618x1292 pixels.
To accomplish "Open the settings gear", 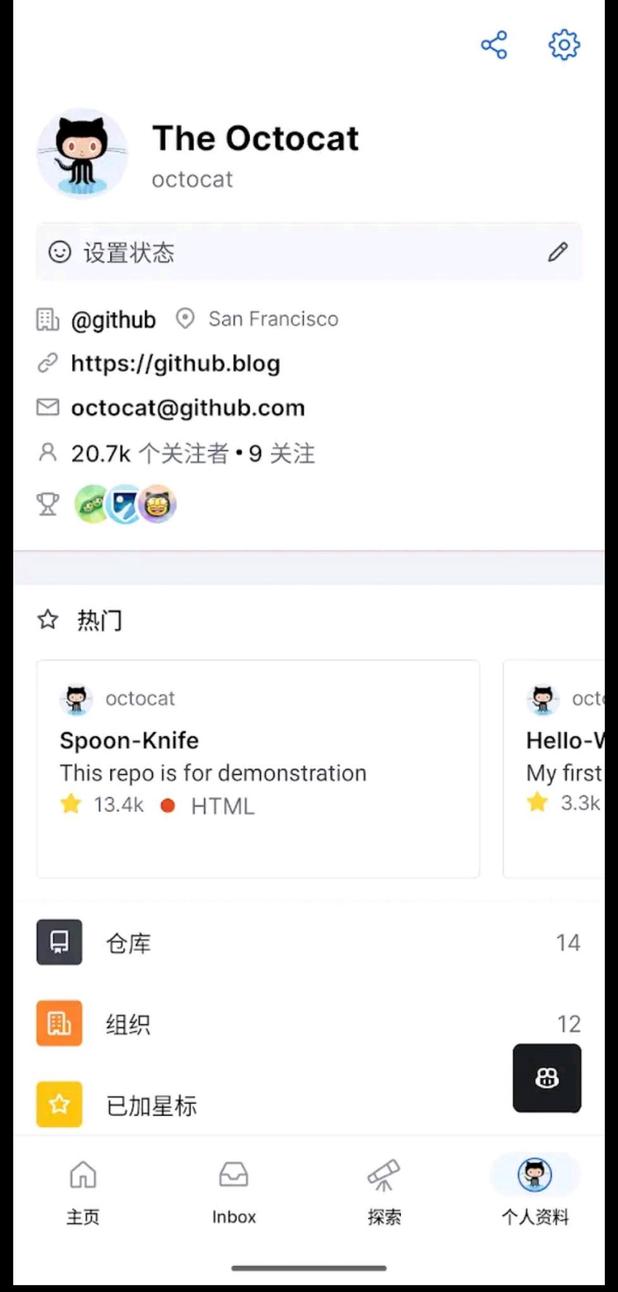I will click(x=564, y=45).
